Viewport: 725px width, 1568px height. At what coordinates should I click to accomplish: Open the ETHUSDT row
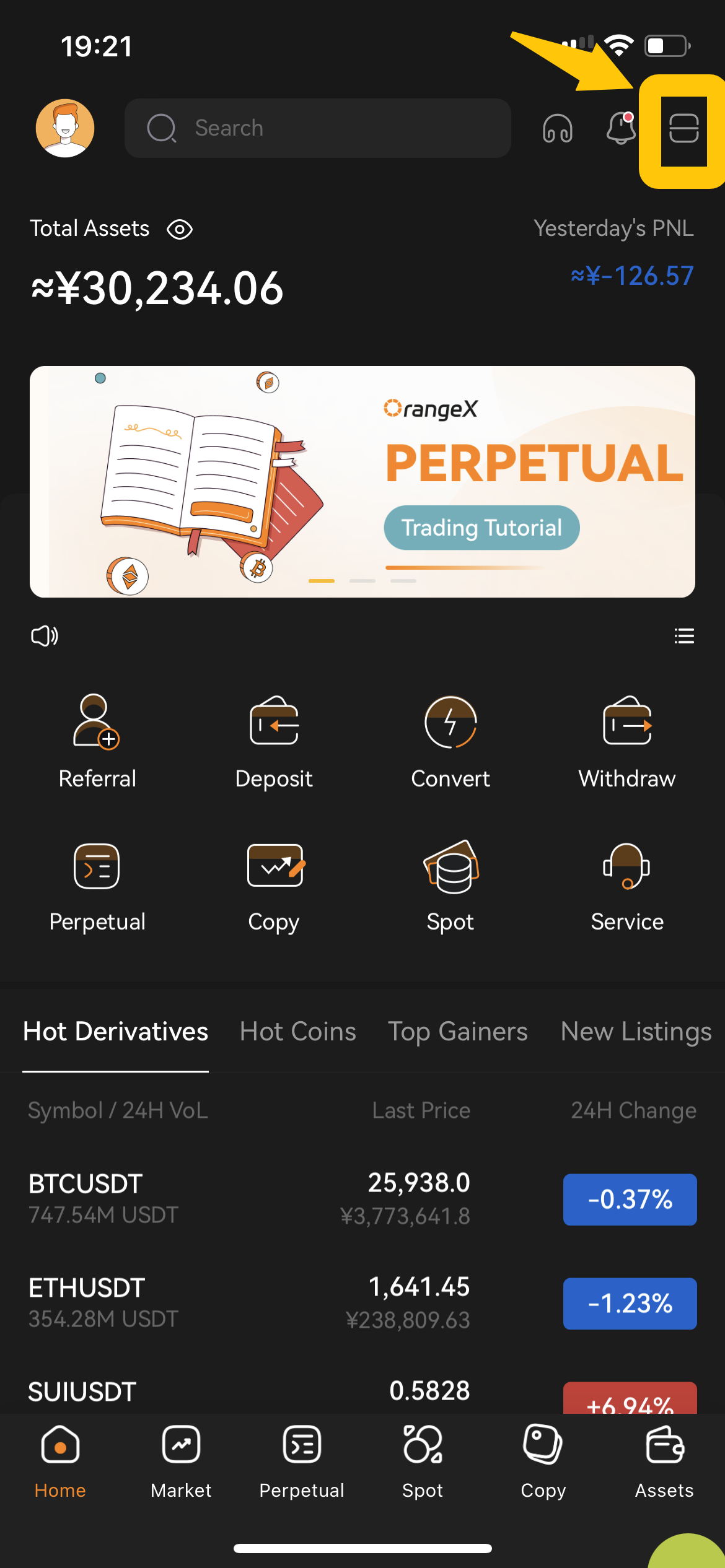point(362,1303)
